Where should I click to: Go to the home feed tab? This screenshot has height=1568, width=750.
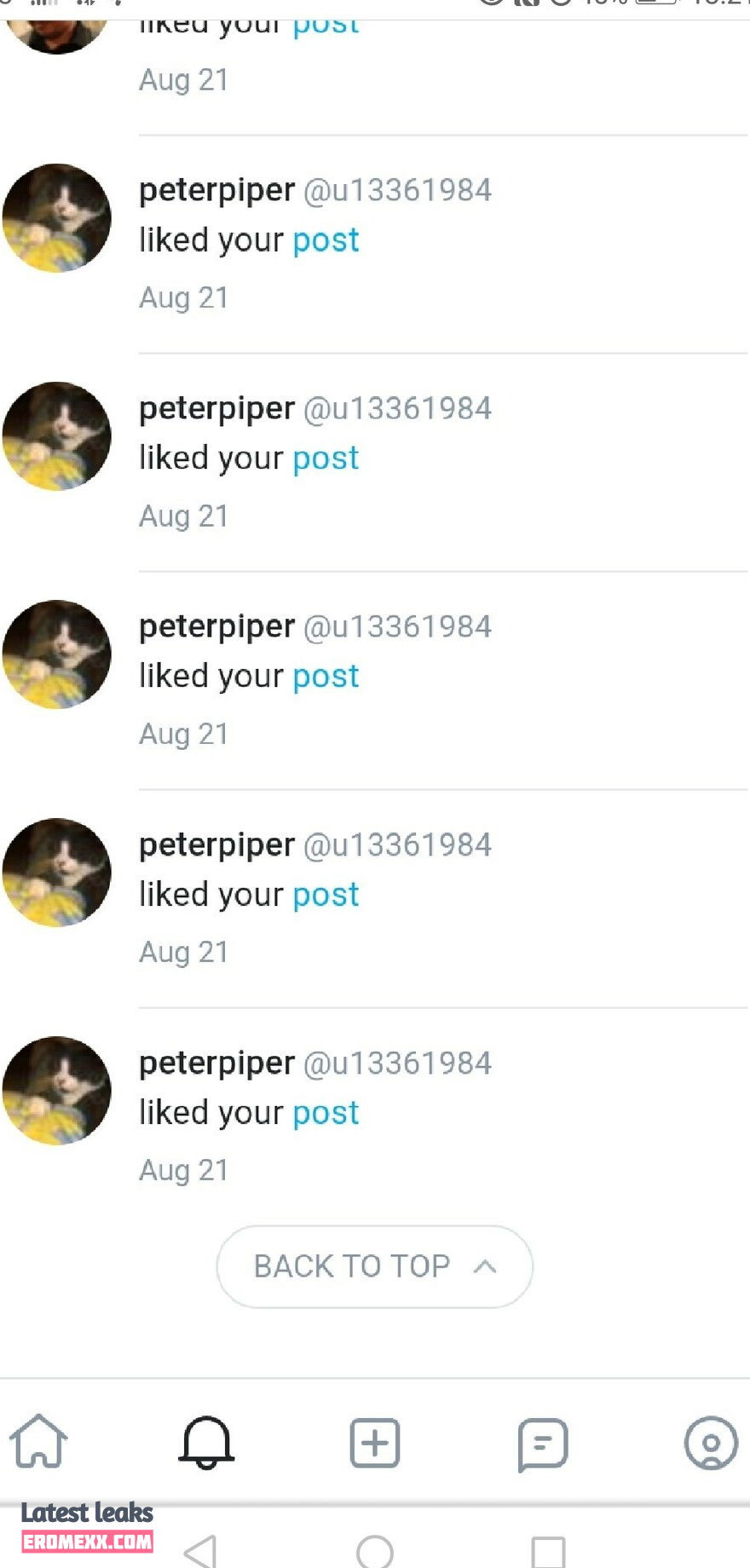tap(38, 1442)
